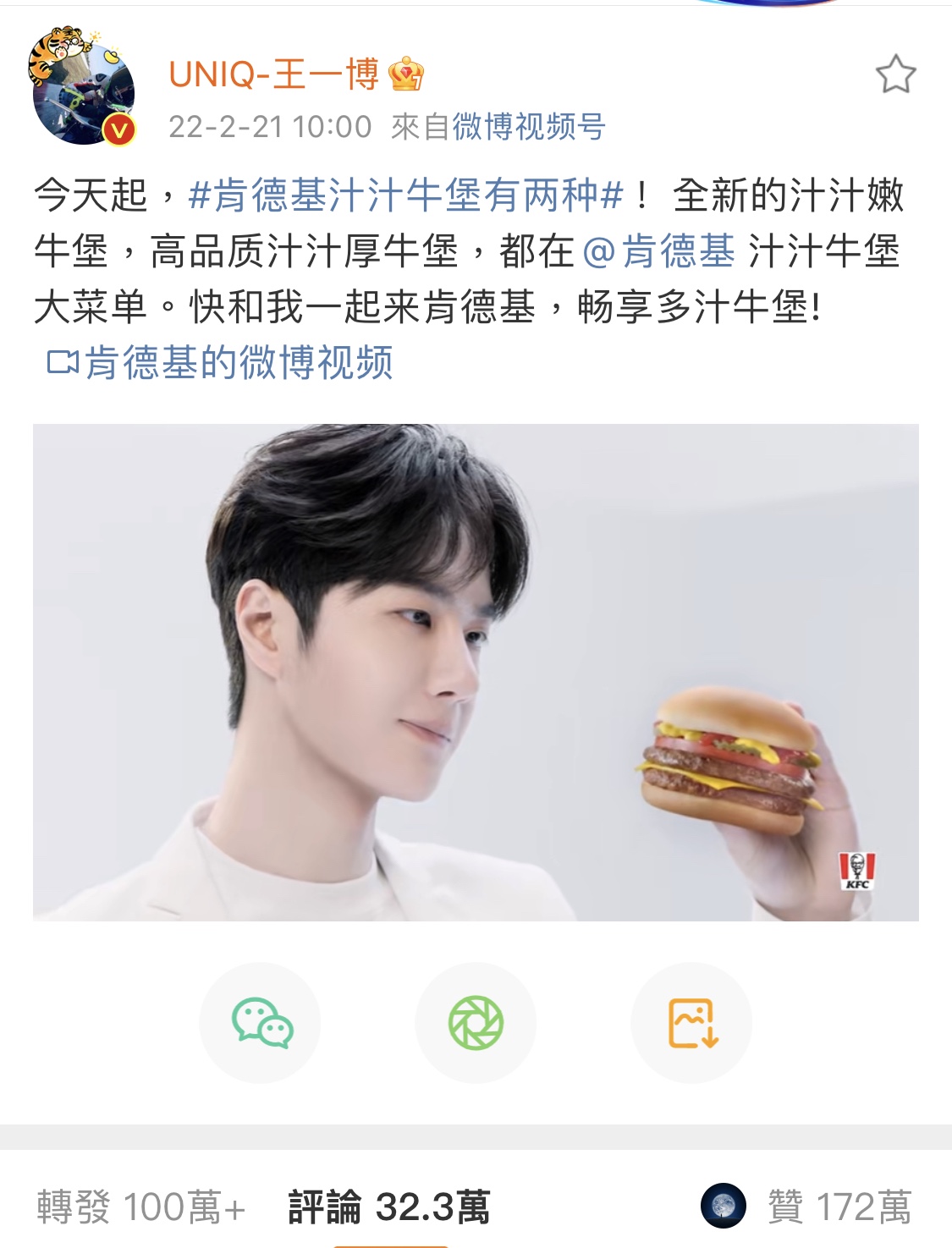Tap the UNIQ-王一博 username
952x1248 pixels.
(x=274, y=74)
